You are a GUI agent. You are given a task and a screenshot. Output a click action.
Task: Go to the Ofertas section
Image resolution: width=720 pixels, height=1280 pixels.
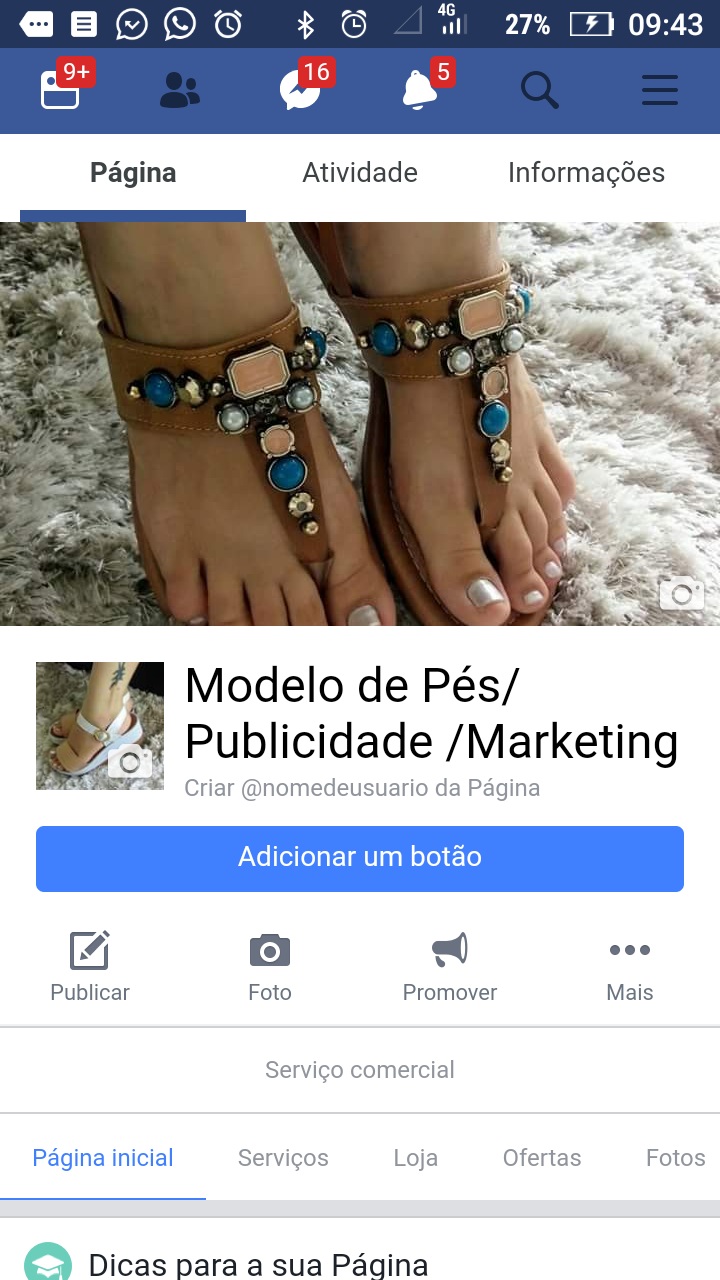[x=542, y=1158]
